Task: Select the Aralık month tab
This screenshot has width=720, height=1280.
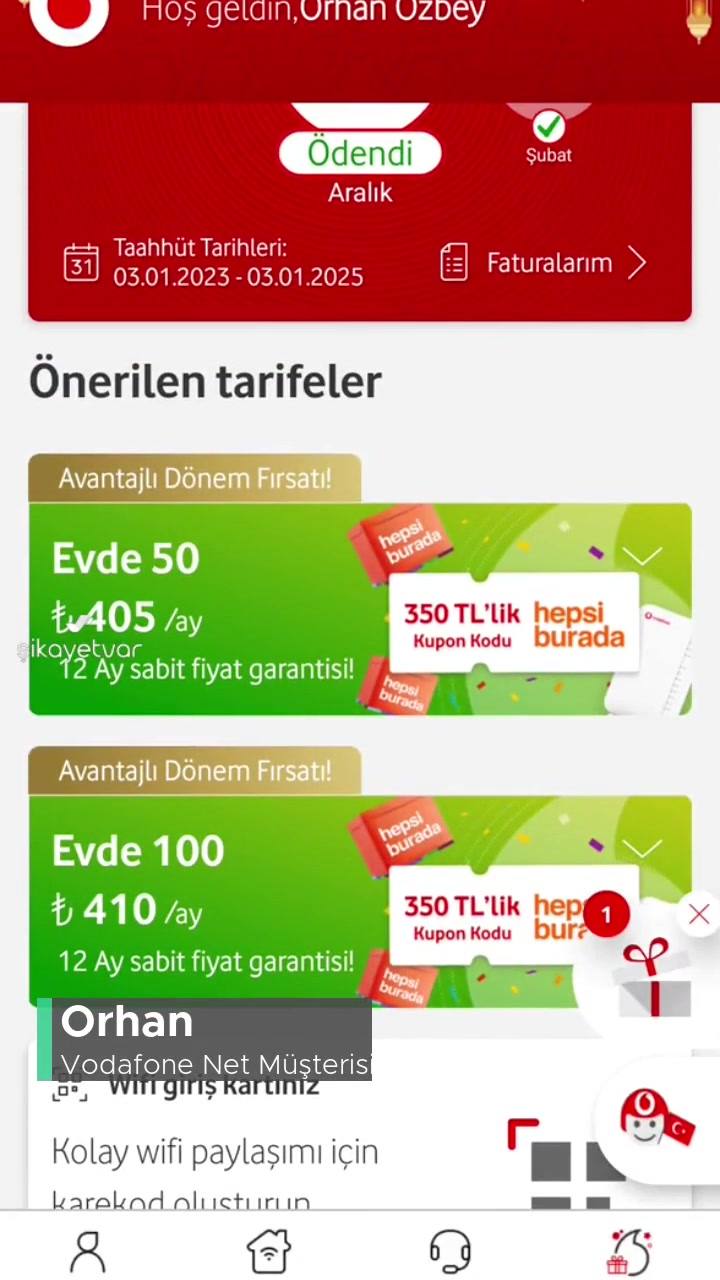Action: pos(360,192)
